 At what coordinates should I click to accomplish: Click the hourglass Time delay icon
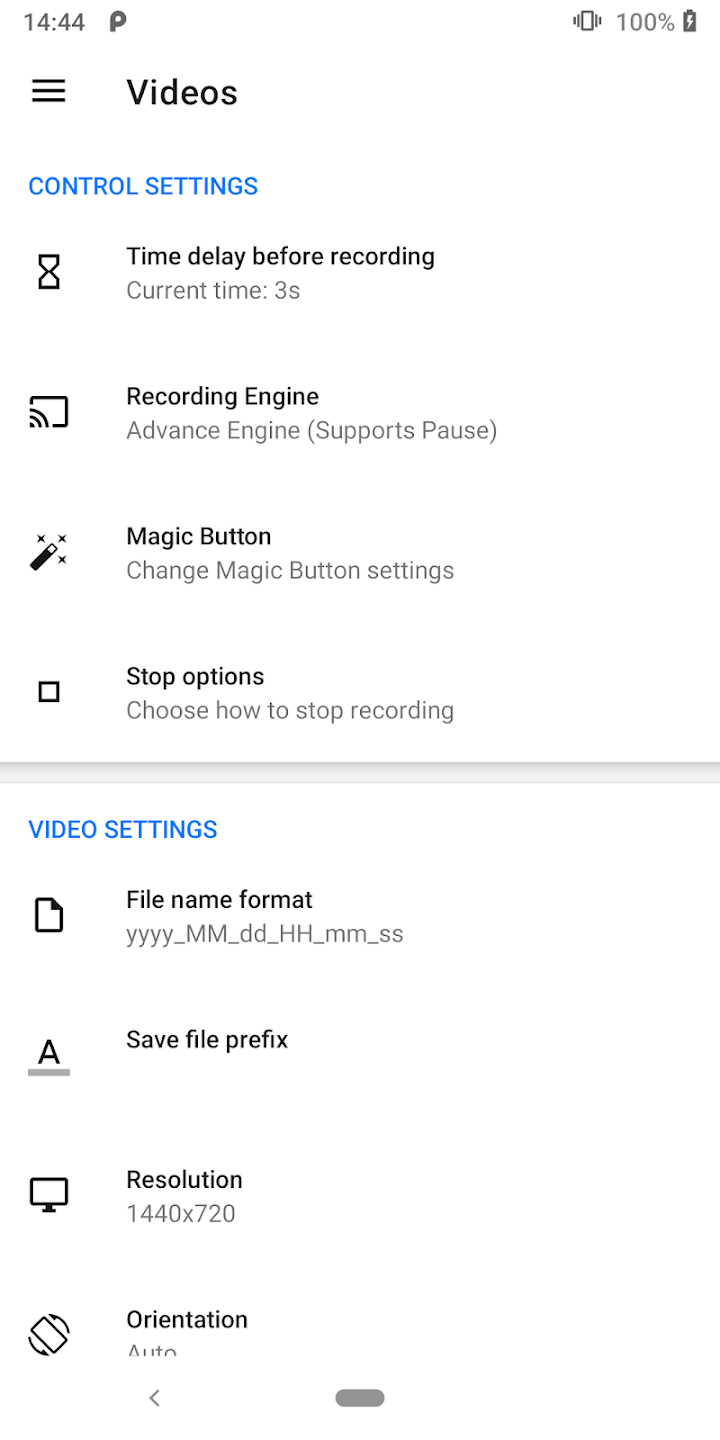point(47,271)
